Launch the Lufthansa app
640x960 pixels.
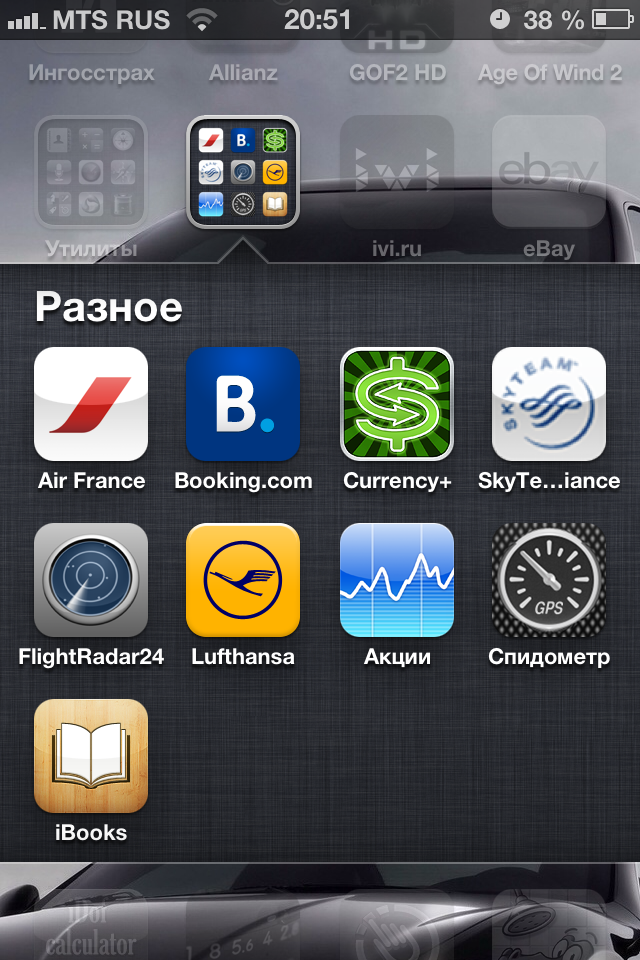243,580
